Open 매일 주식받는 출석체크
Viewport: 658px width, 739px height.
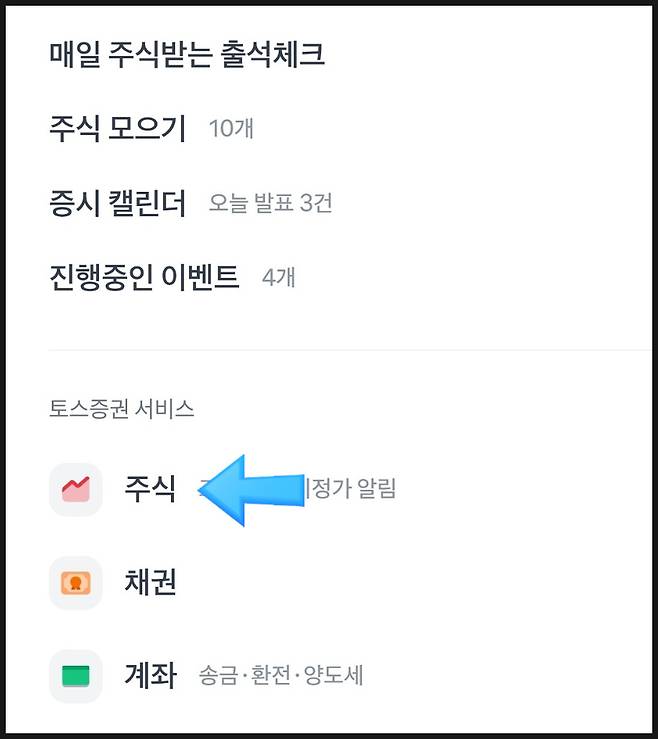click(x=186, y=54)
